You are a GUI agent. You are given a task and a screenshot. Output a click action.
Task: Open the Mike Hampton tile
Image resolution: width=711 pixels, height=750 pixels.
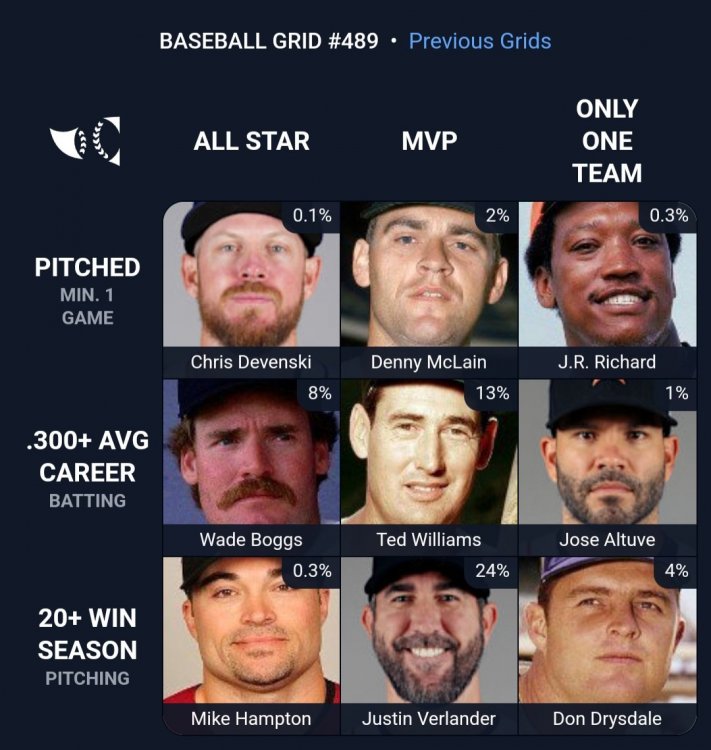pyautogui.click(x=251, y=644)
